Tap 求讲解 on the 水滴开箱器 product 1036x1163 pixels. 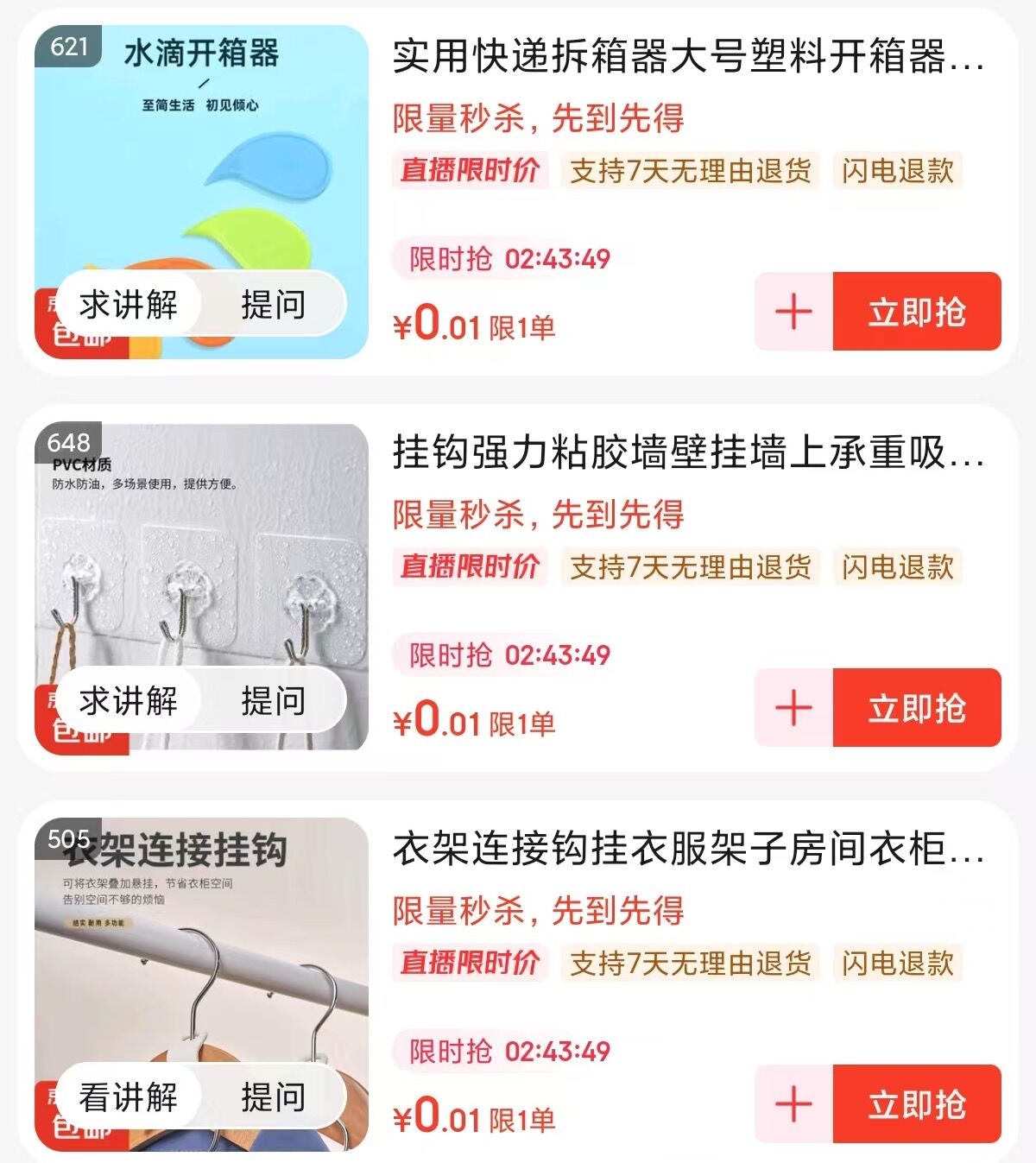(128, 304)
